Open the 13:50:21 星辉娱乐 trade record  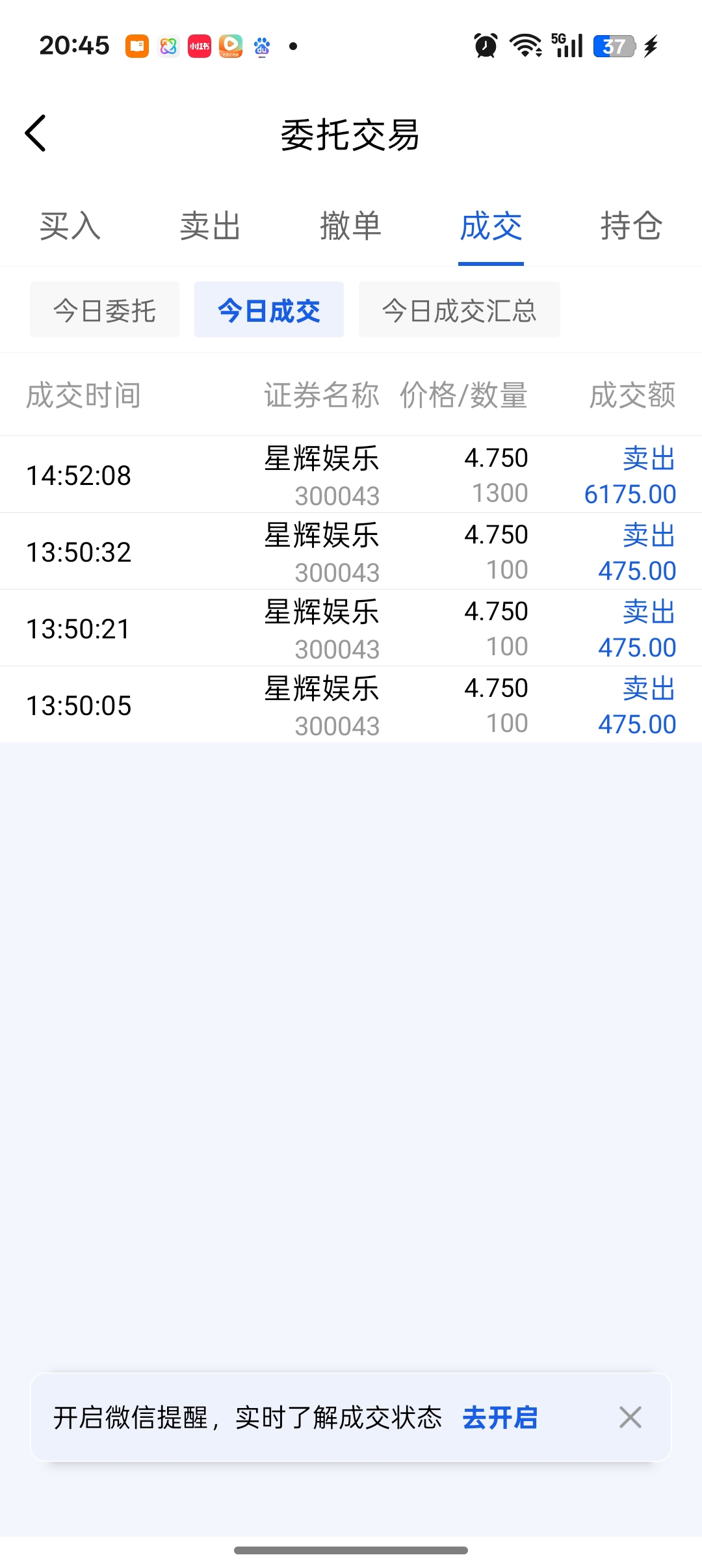click(351, 628)
